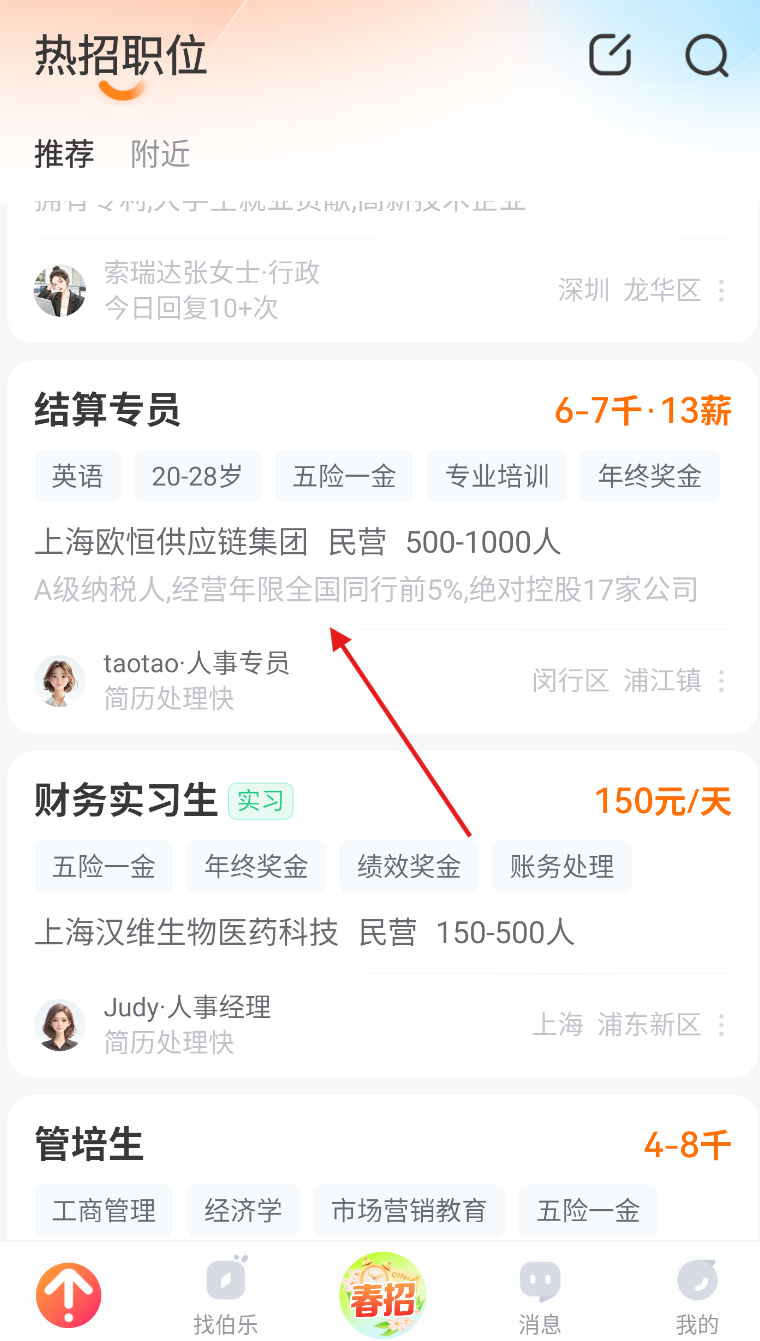The image size is (760, 1341).
Task: Go to the 找伯乐 tab
Action: point(226,1296)
